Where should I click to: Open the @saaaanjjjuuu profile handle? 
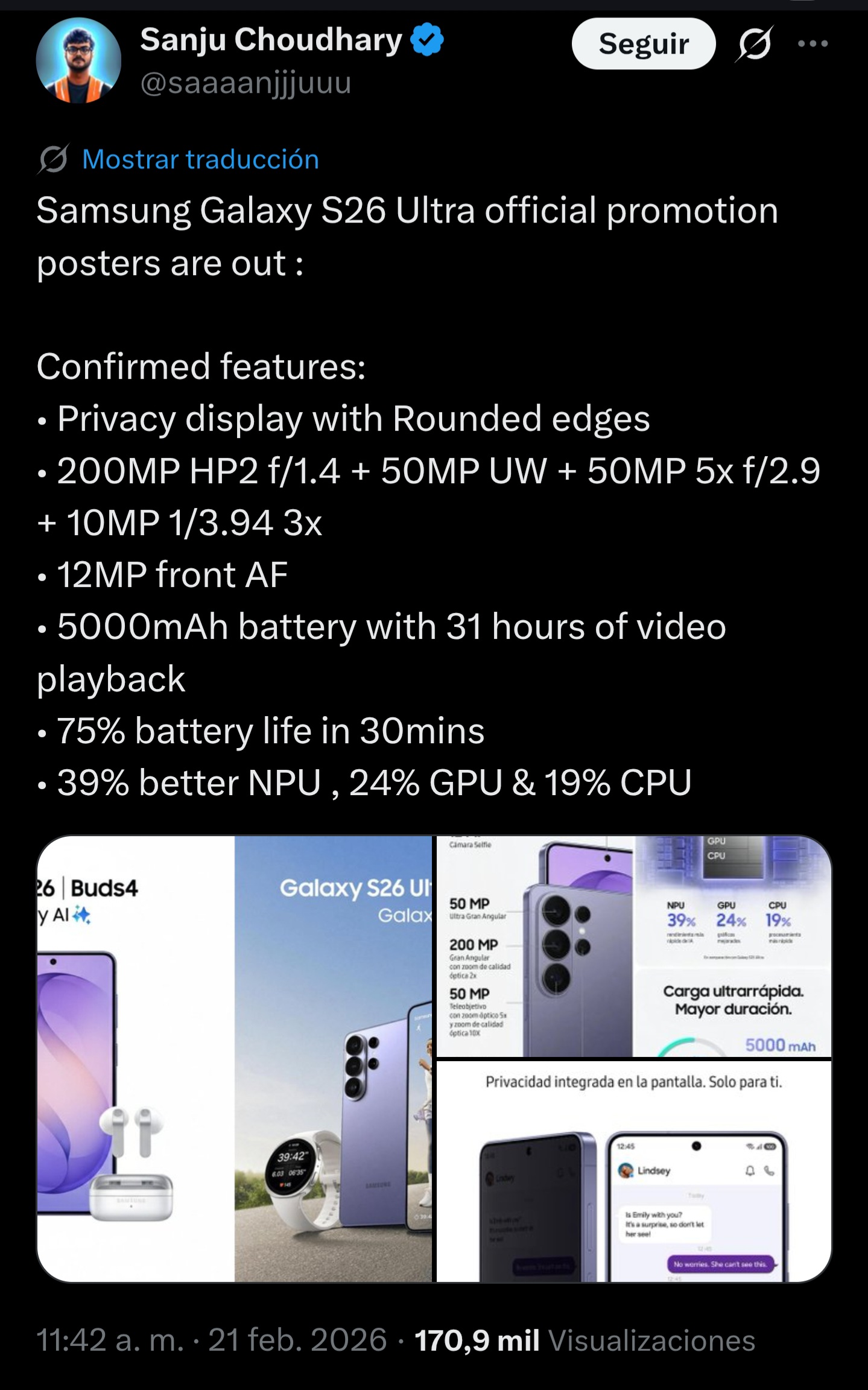[x=246, y=83]
